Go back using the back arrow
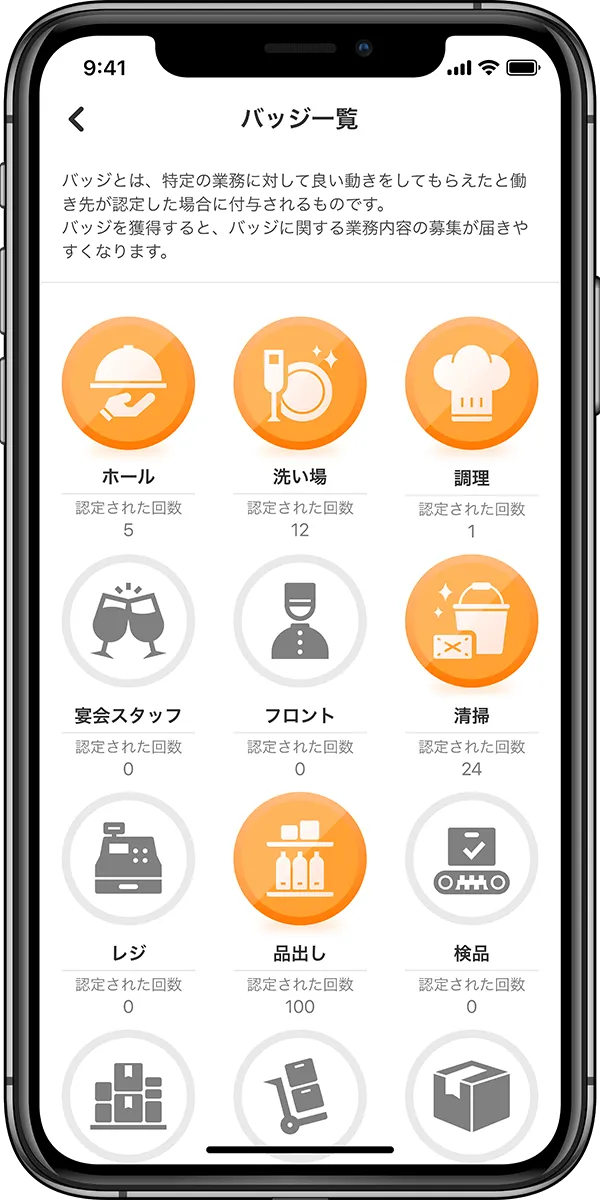 pyautogui.click(x=77, y=119)
